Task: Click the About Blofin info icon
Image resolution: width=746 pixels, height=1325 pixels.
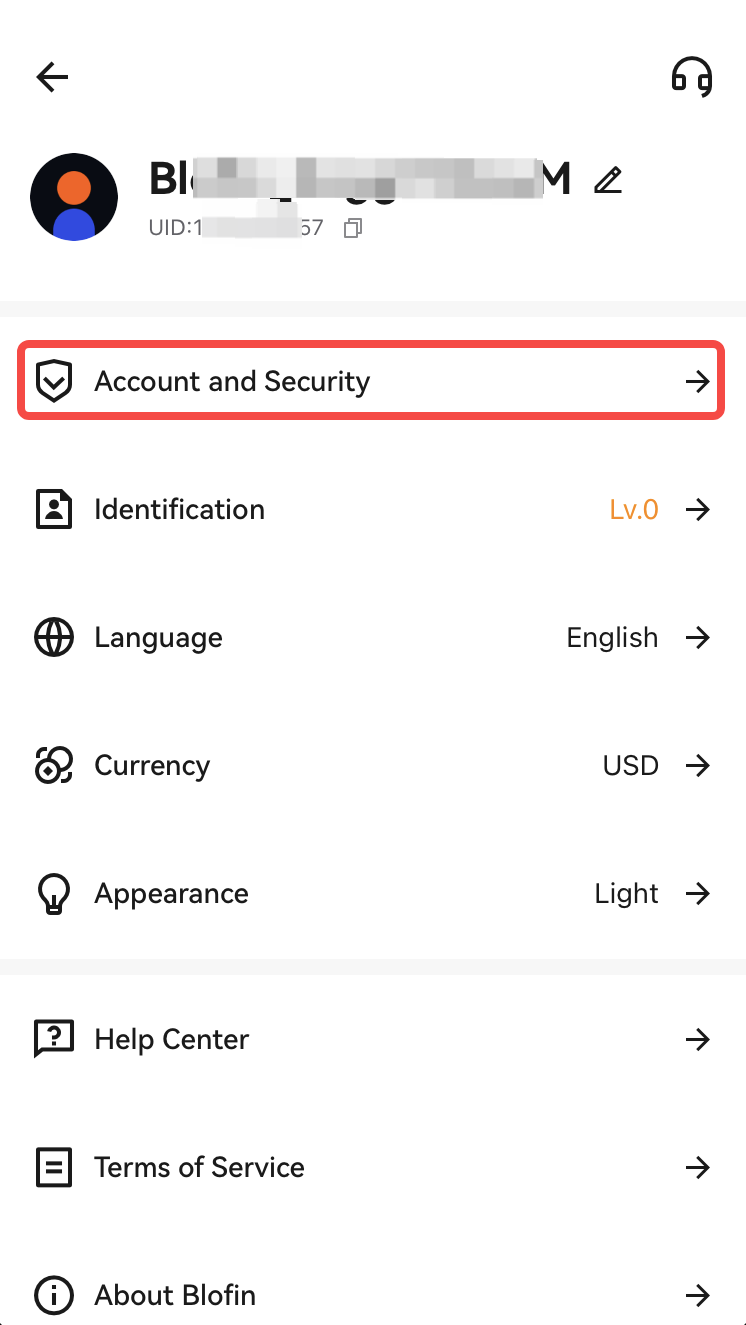Action: tap(54, 1295)
